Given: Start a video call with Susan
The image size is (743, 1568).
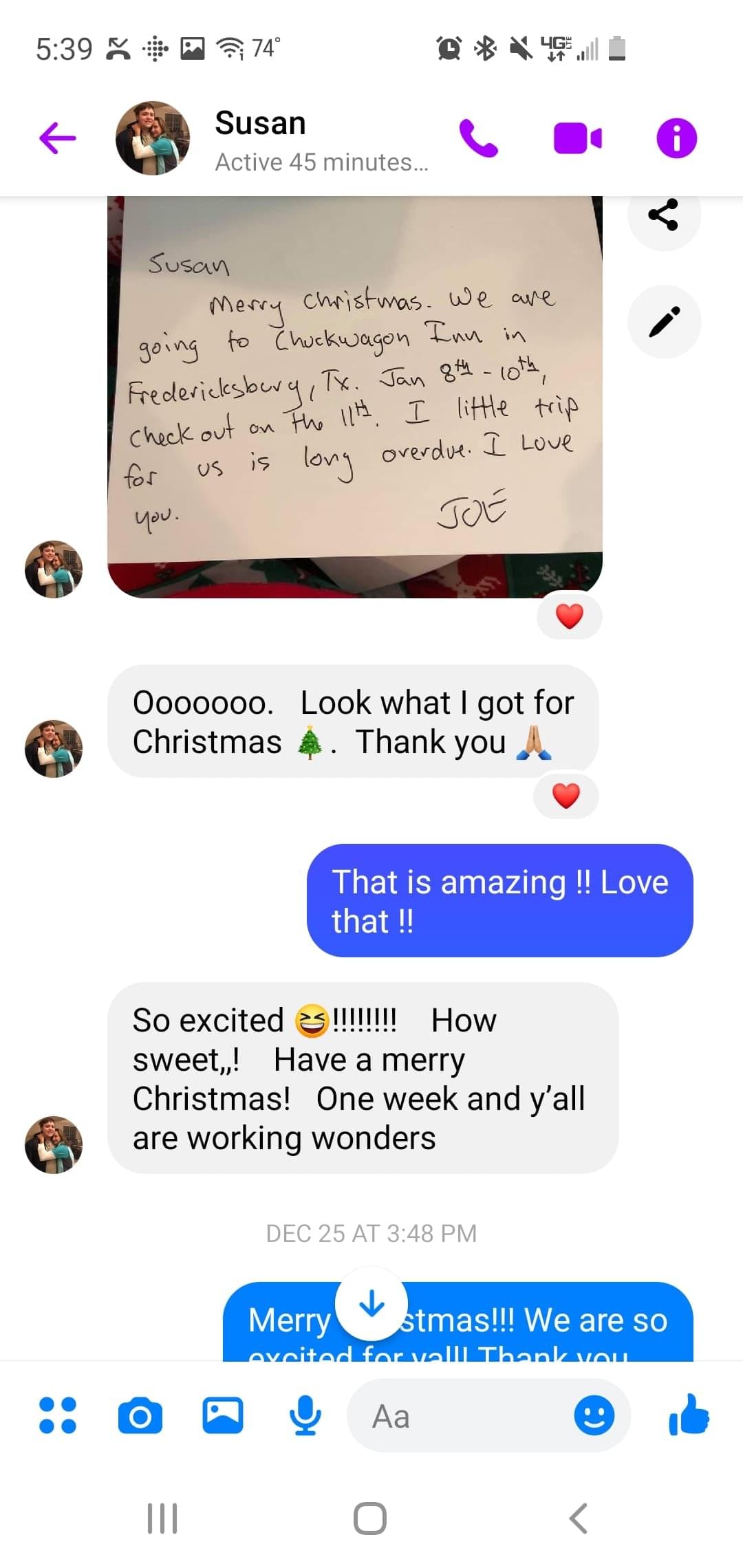Looking at the screenshot, I should 577,138.
